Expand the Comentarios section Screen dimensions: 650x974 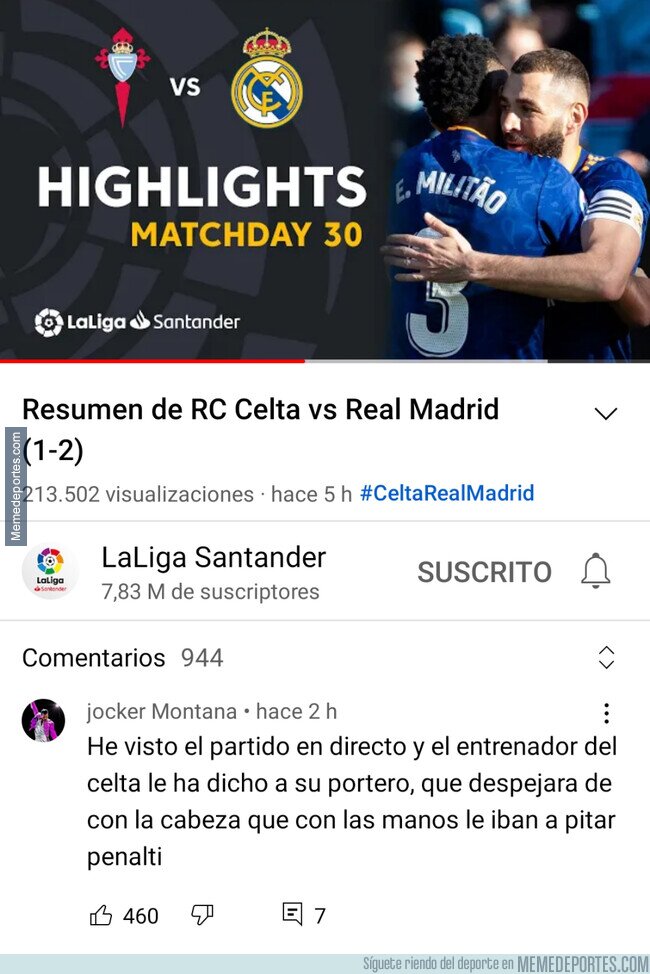point(606,657)
